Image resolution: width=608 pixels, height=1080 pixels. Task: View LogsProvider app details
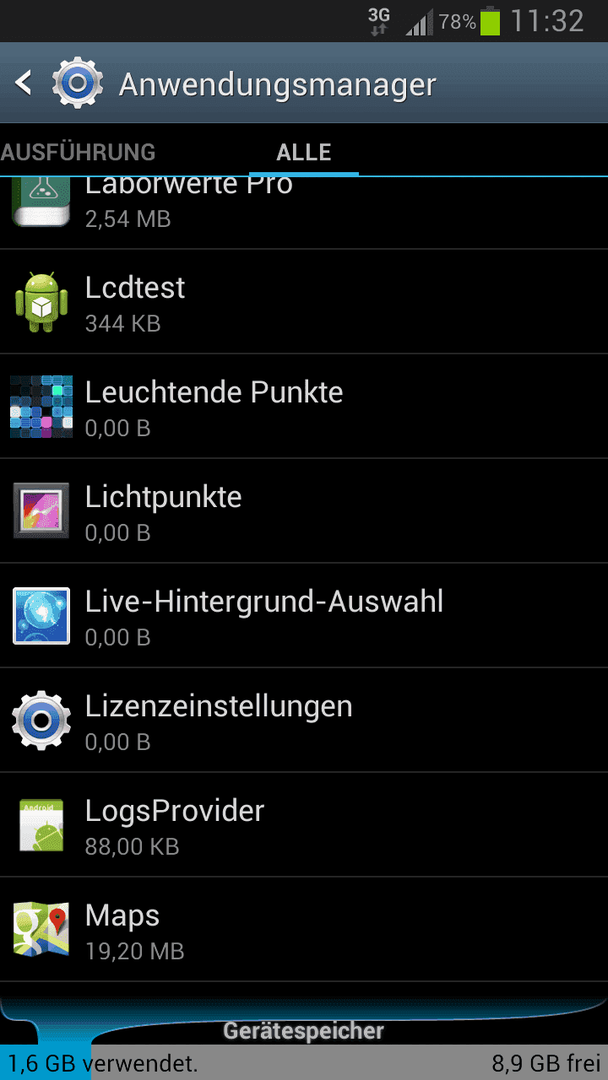(x=304, y=825)
